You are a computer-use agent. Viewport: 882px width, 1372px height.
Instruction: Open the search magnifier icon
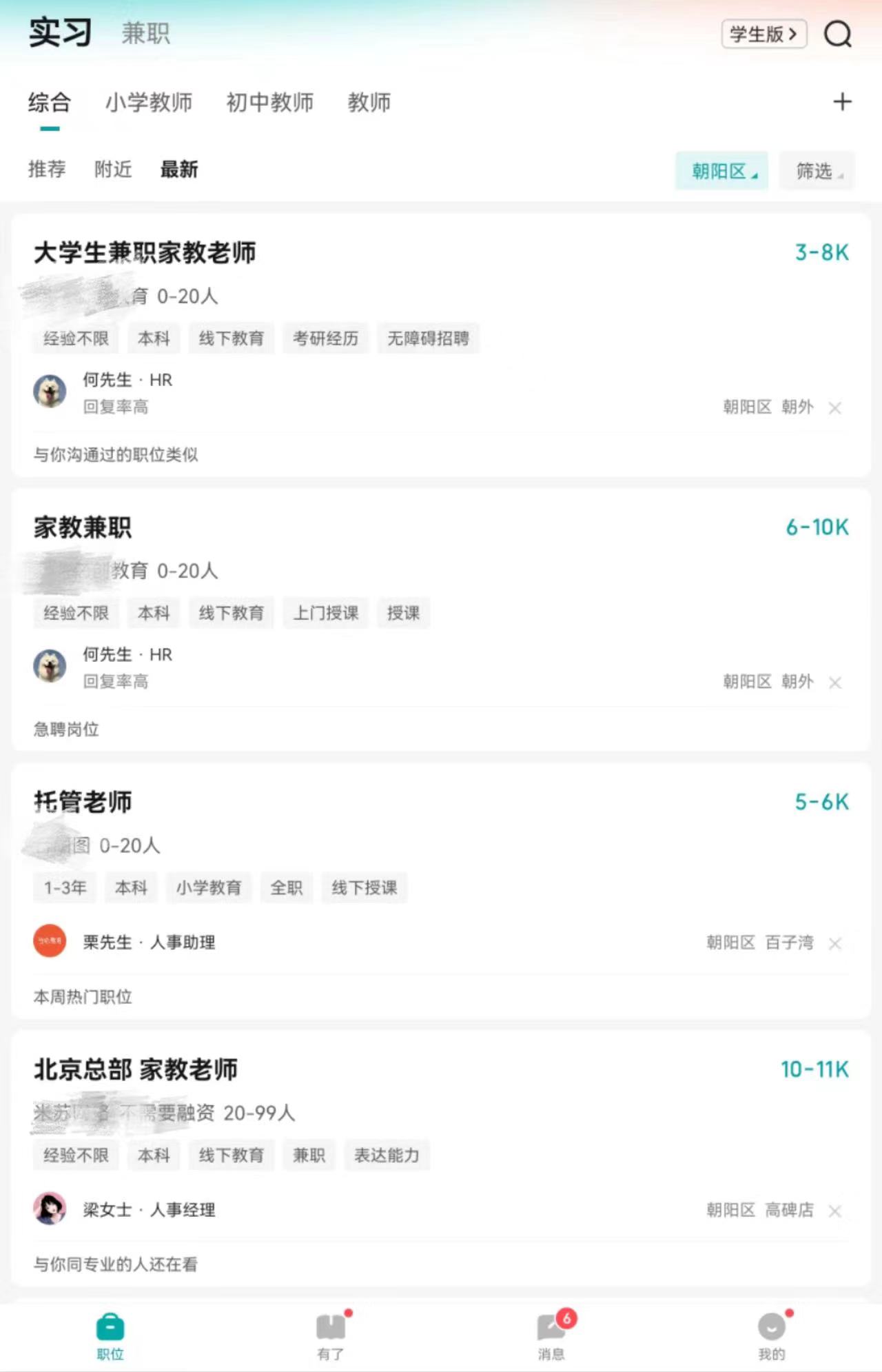coord(837,34)
